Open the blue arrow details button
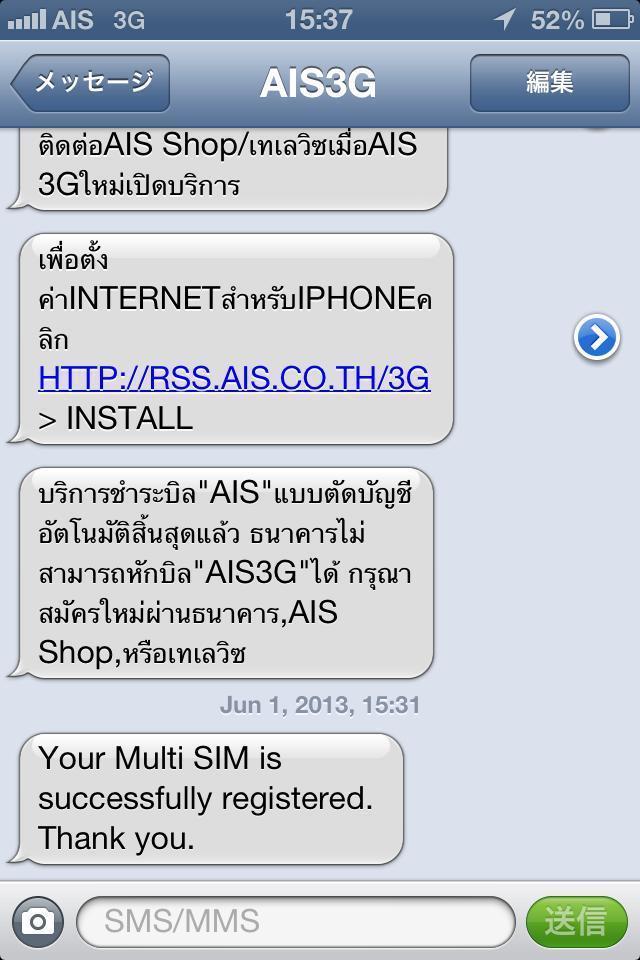 [x=597, y=339]
